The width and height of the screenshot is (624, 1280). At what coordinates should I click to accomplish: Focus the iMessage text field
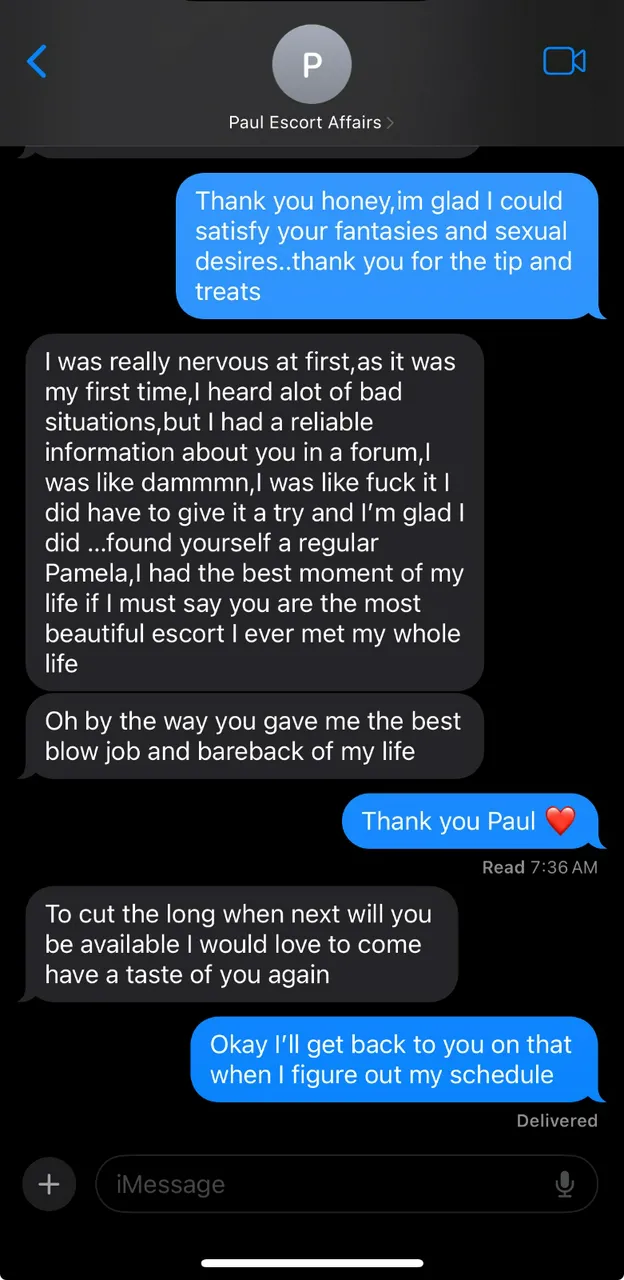(320, 1184)
